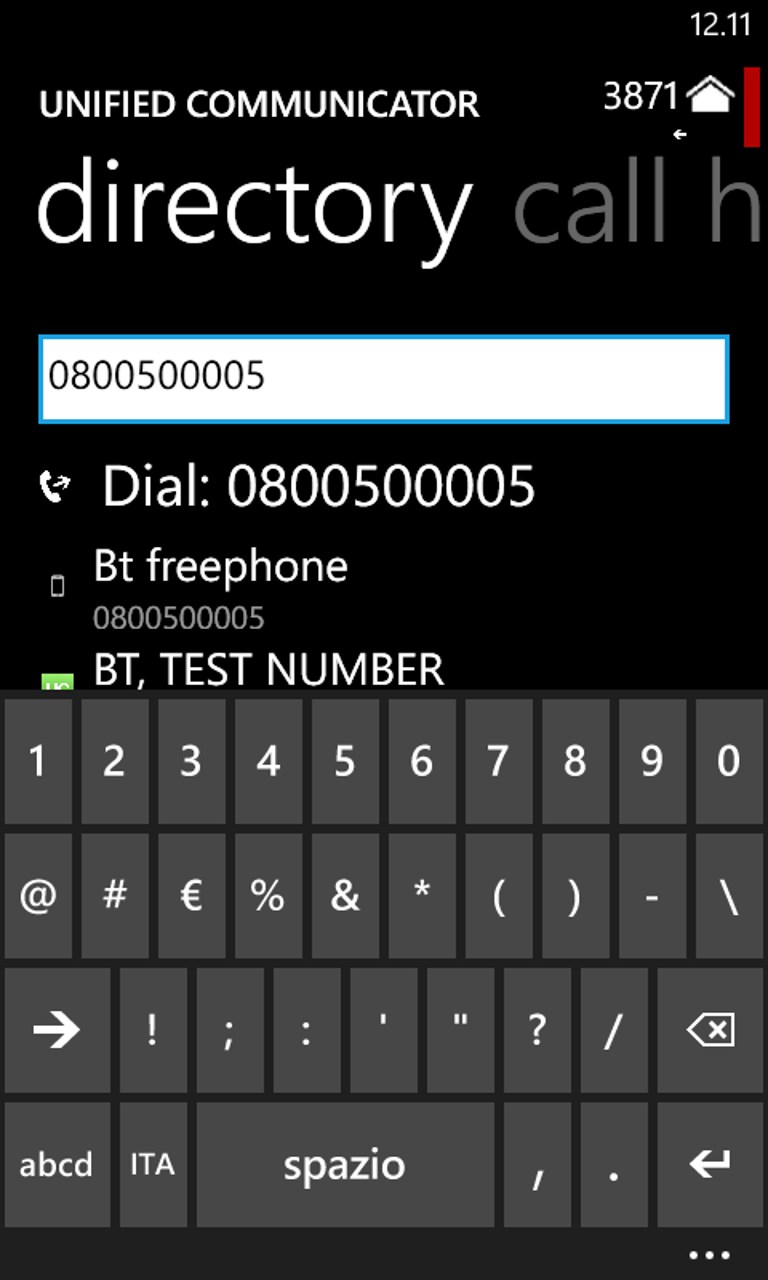
Task: Tap the spazio space bar
Action: pos(344,1164)
